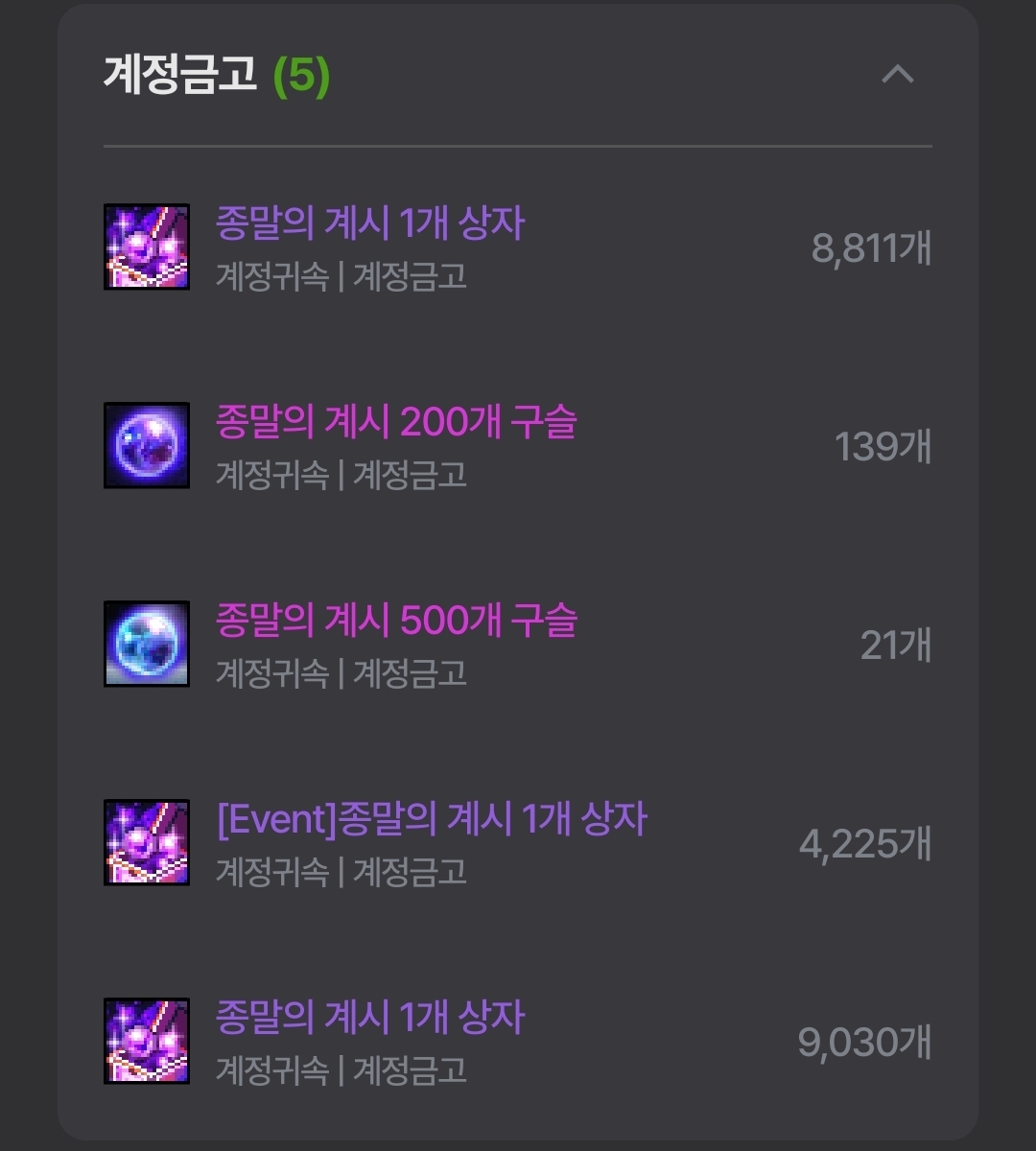Open 종말의 계시 1개 상자 with 9,030개
This screenshot has height=1151, width=1036.
point(370,1019)
